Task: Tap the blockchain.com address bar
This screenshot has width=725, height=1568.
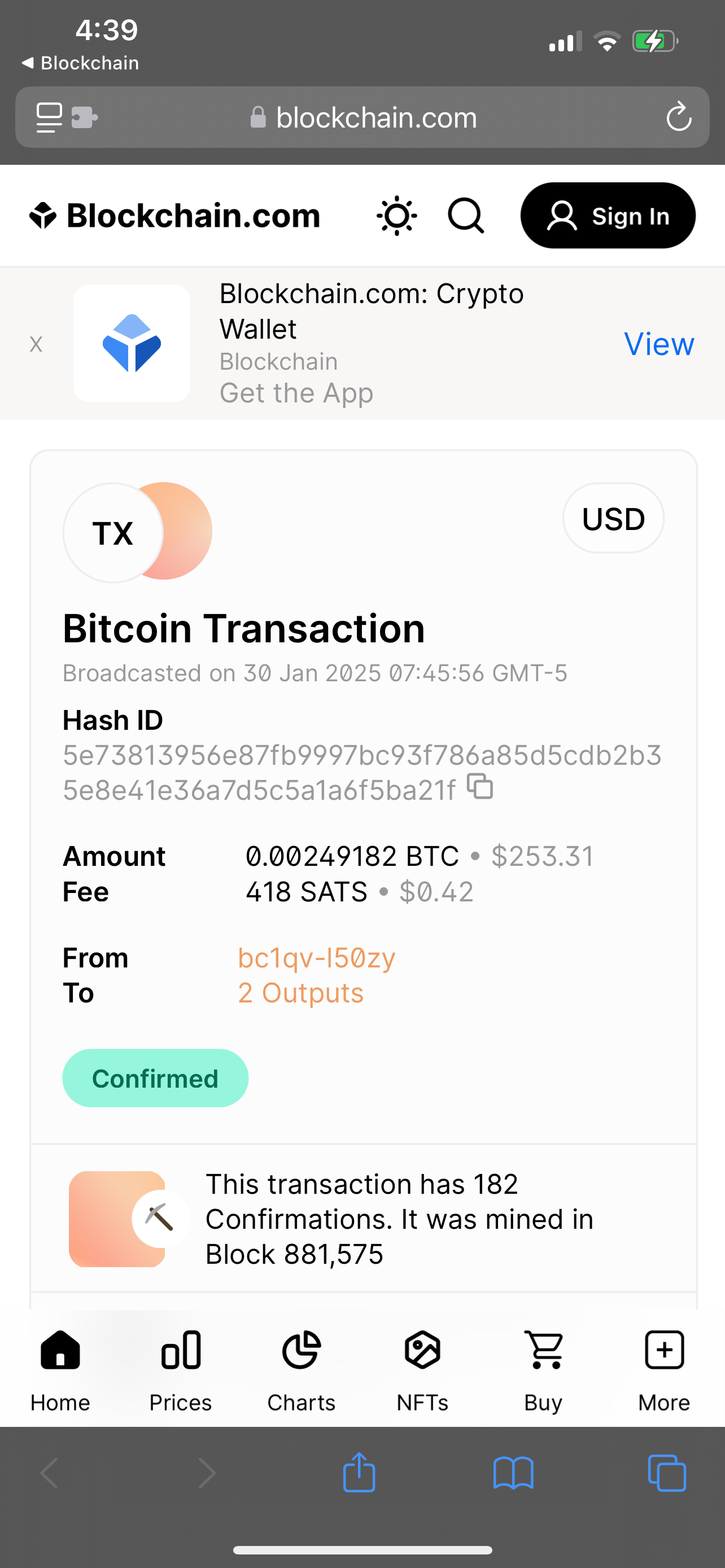Action: (x=363, y=117)
